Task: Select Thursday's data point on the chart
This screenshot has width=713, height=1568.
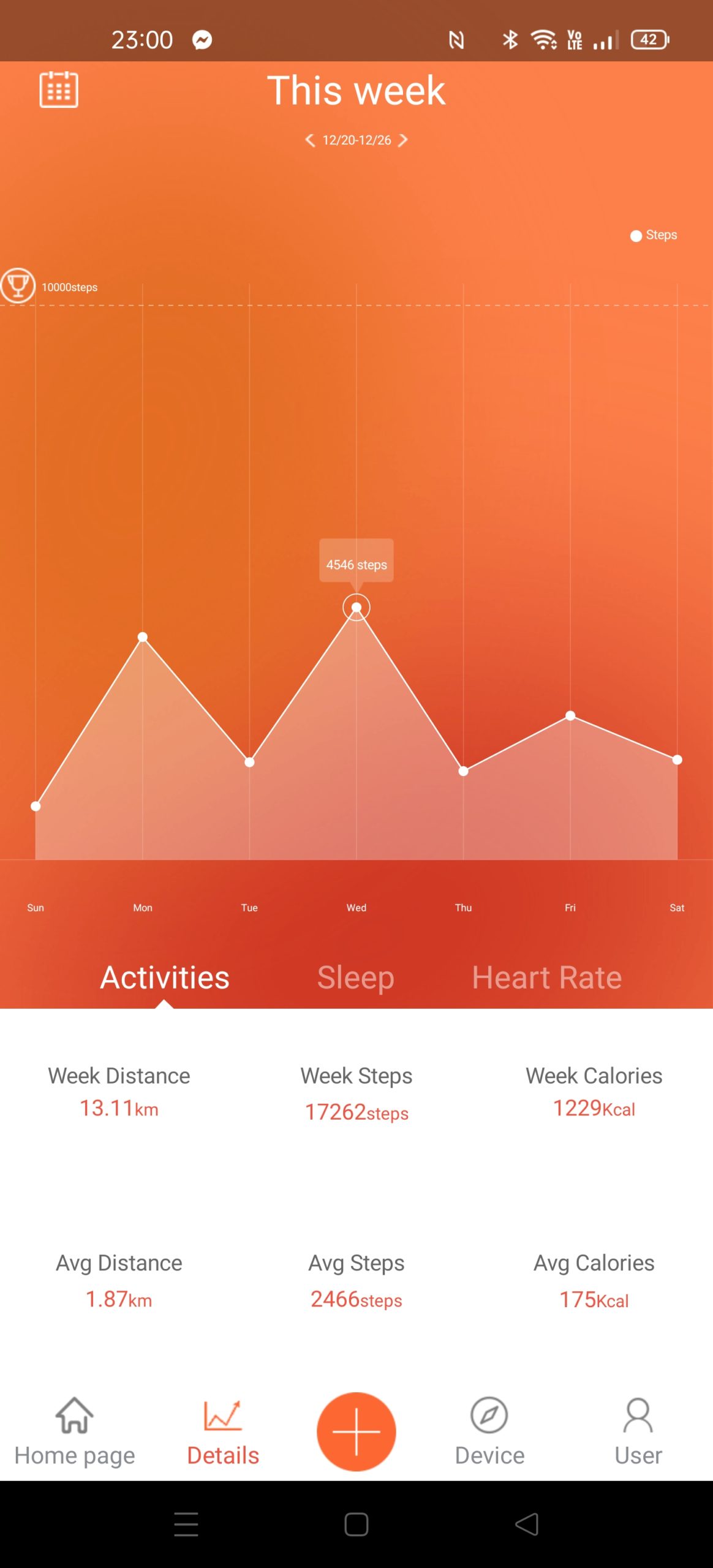Action: 464,771
